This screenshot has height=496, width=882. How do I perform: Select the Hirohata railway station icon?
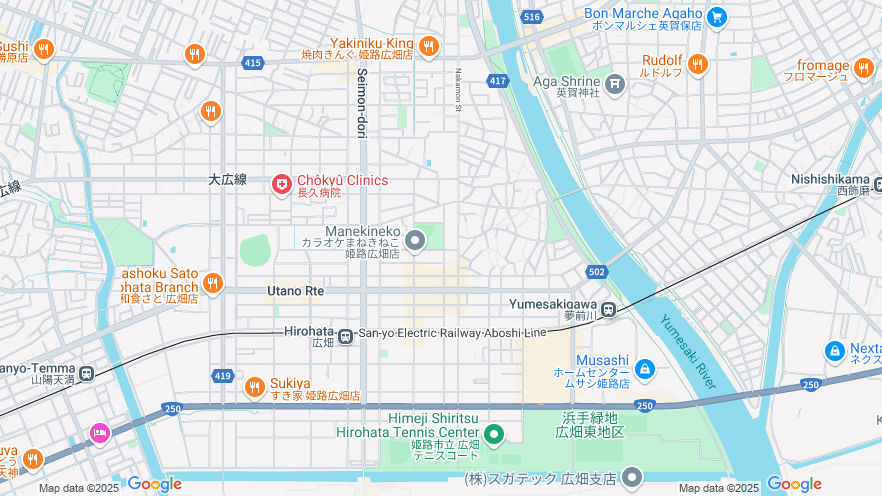pyautogui.click(x=346, y=337)
